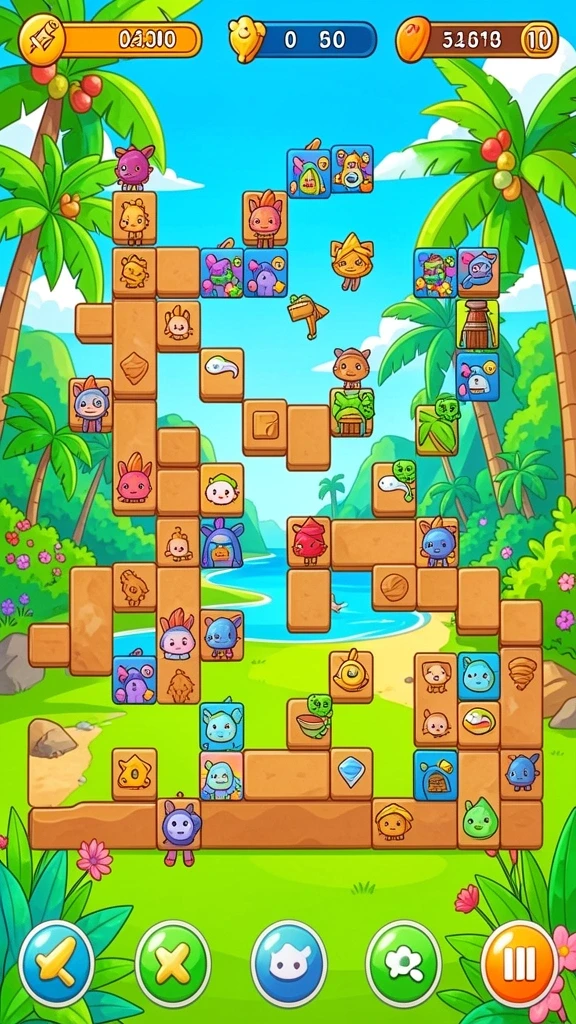Tap the blue cat-face booster button
The height and width of the screenshot is (1024, 576).
pyautogui.click(x=289, y=963)
